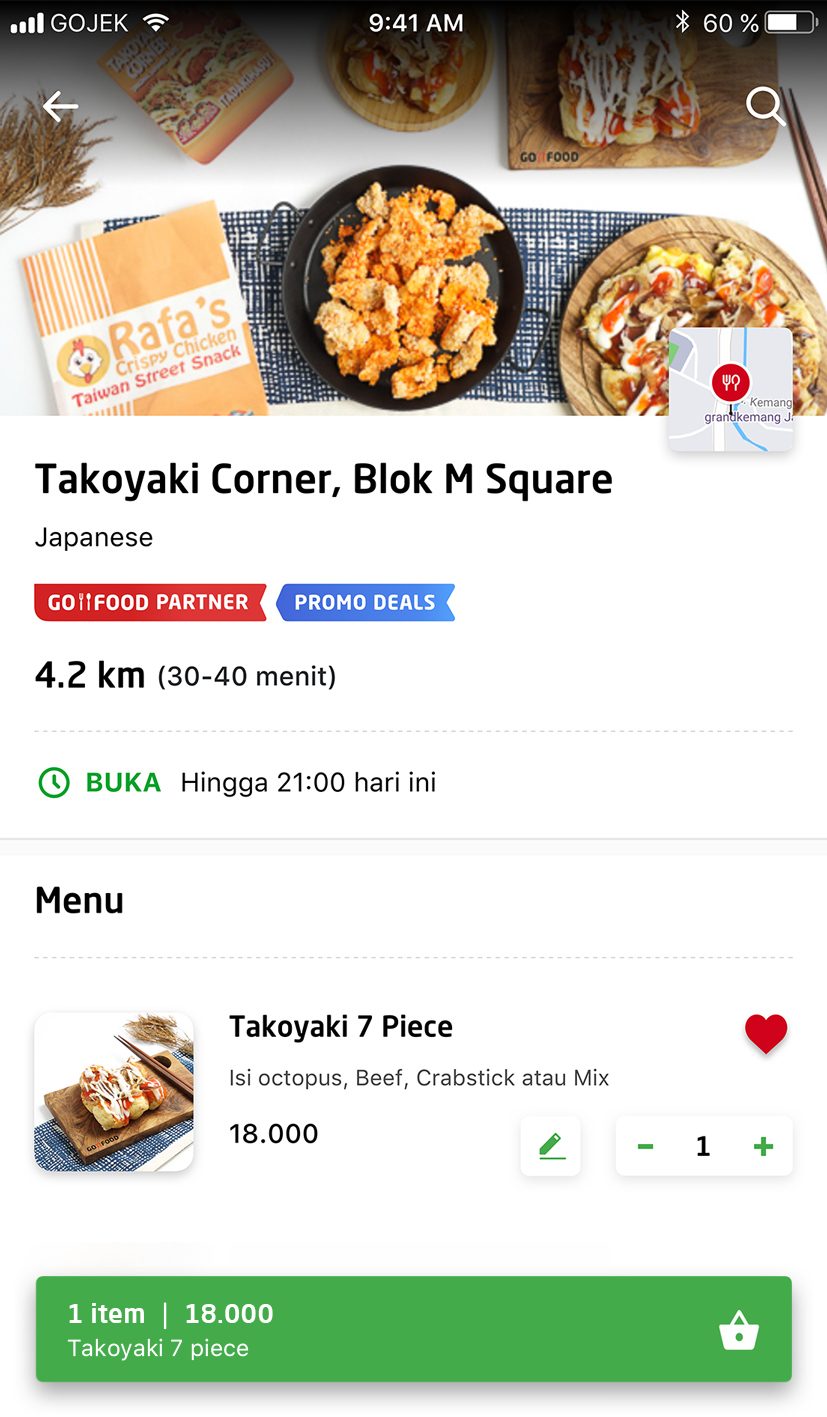Screen dimensions: 827x1417
Task: Tap the Promo Deals badge
Action: click(x=365, y=603)
